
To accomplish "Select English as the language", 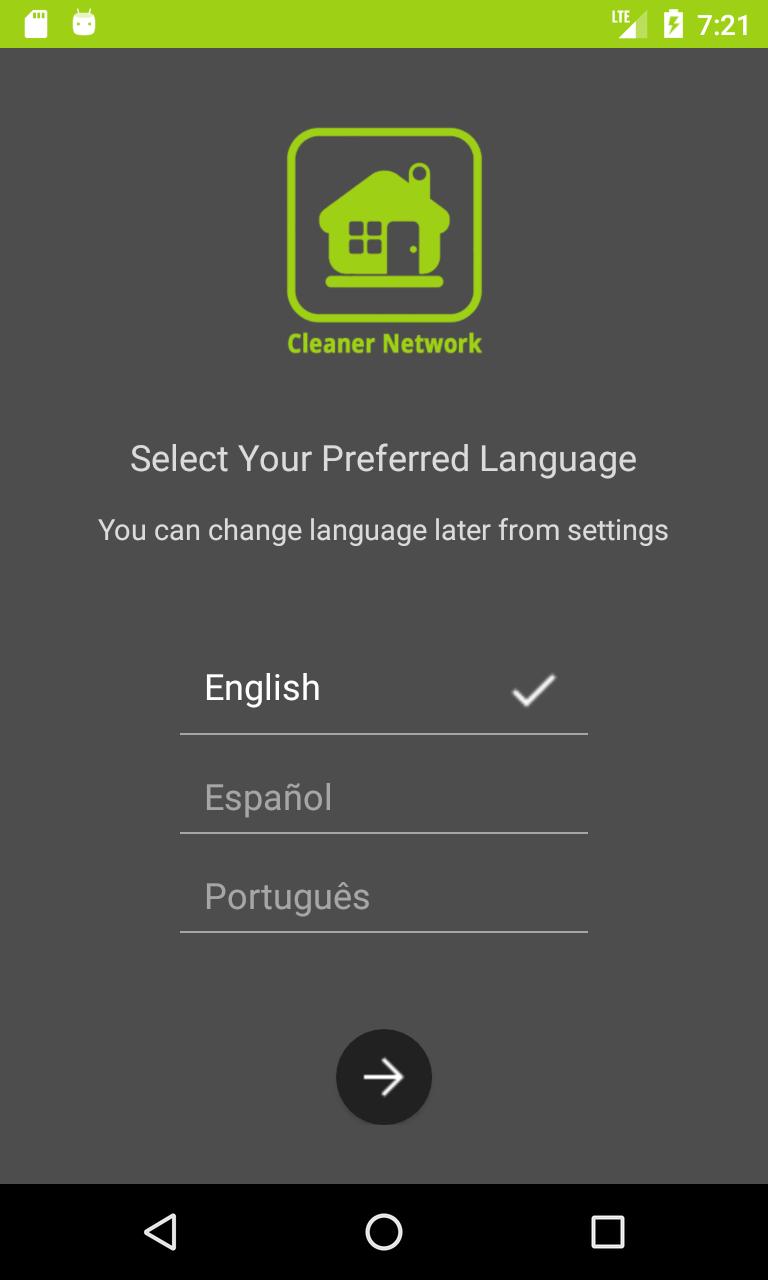I will pyautogui.click(x=383, y=688).
